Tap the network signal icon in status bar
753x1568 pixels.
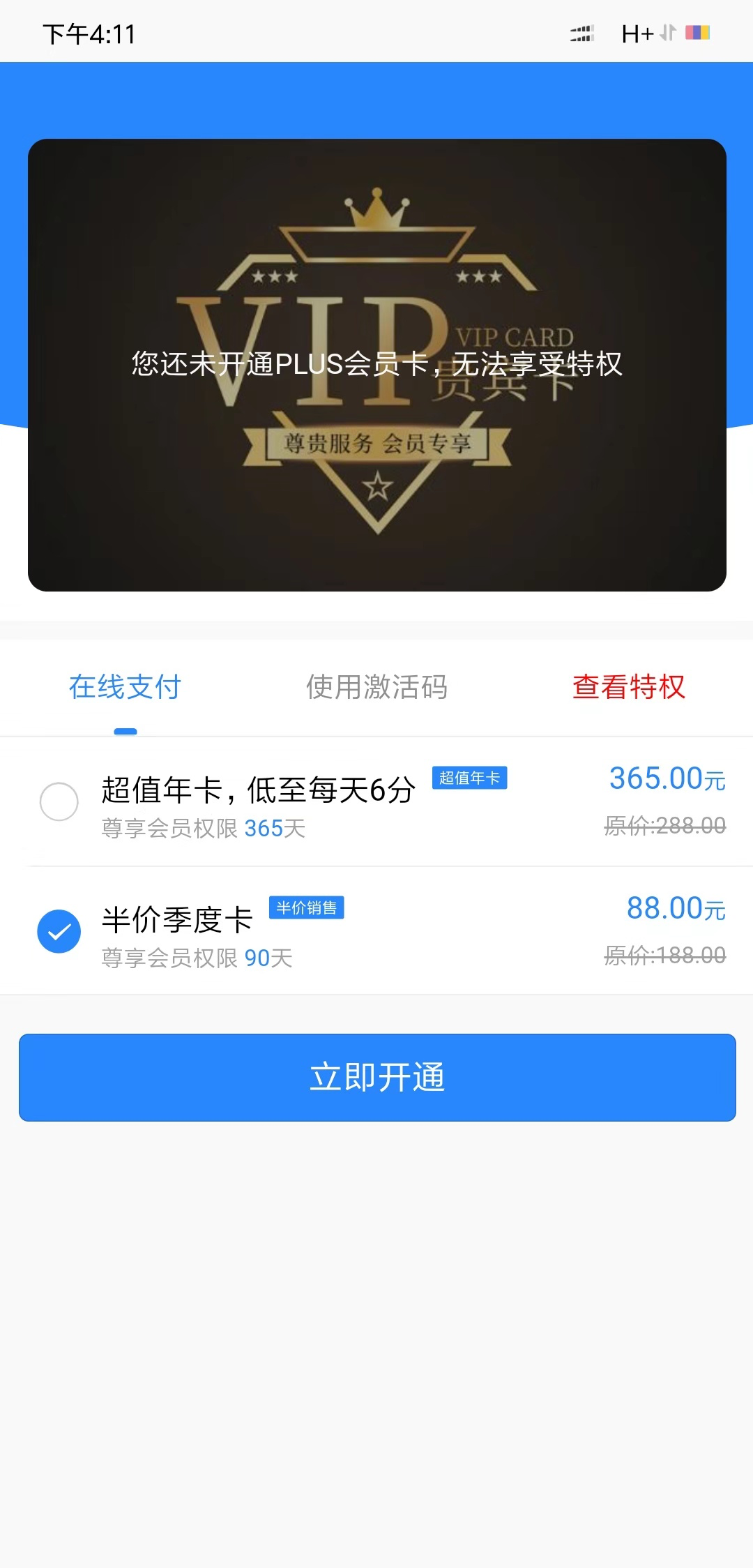point(581,32)
